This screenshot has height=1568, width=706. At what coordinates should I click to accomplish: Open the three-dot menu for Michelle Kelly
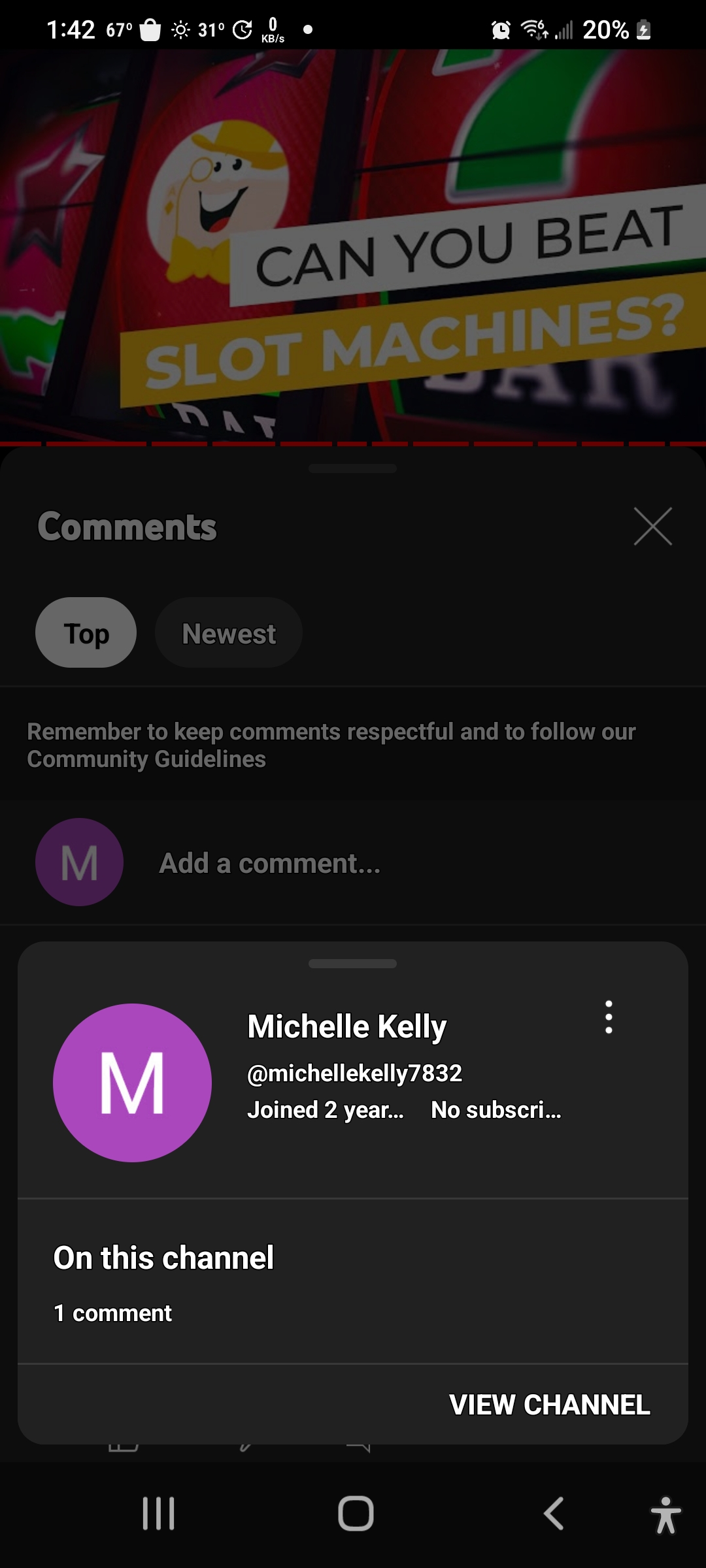point(609,1017)
